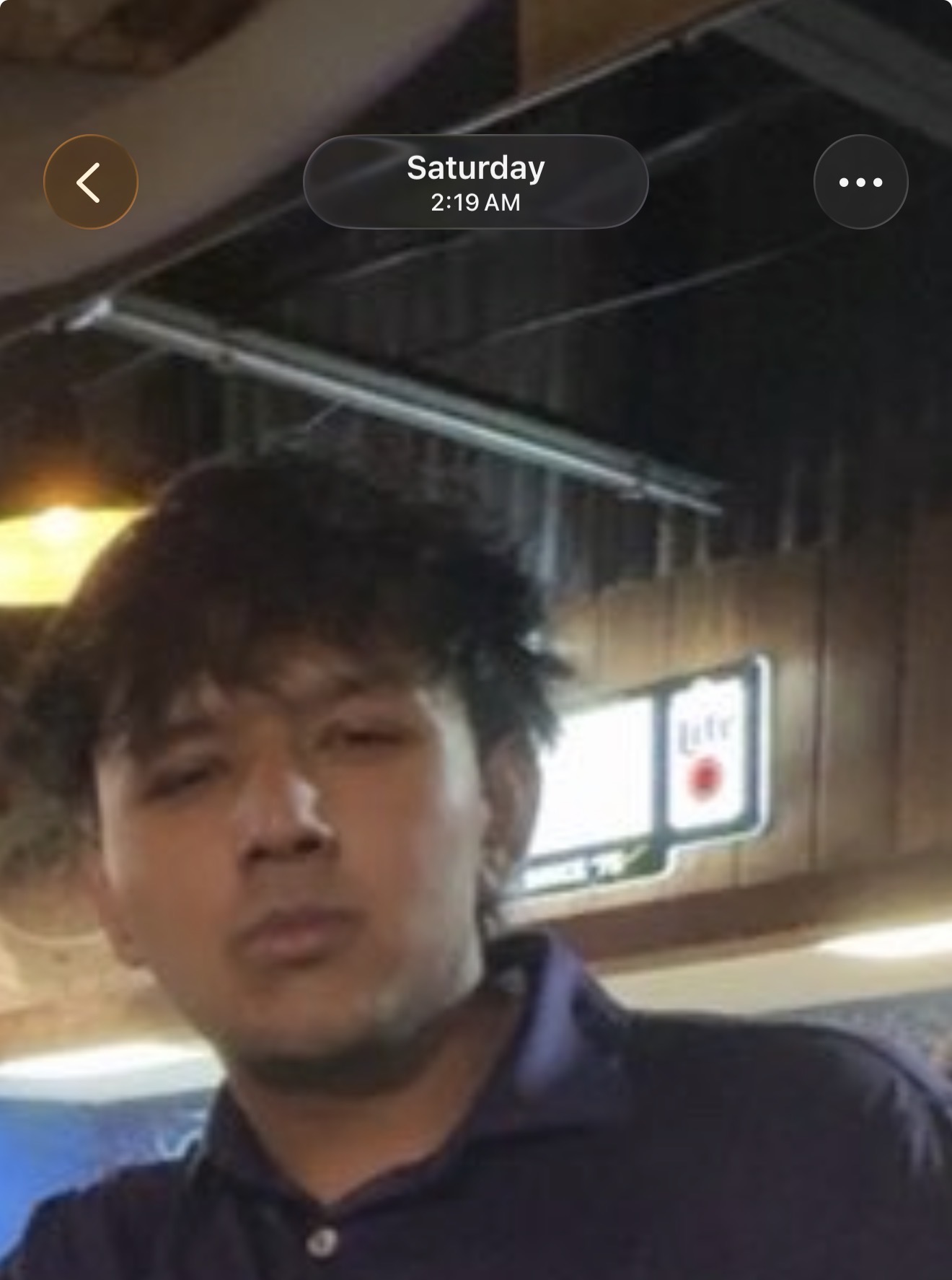
Task: Open the three-dot more options menu
Action: 860,182
